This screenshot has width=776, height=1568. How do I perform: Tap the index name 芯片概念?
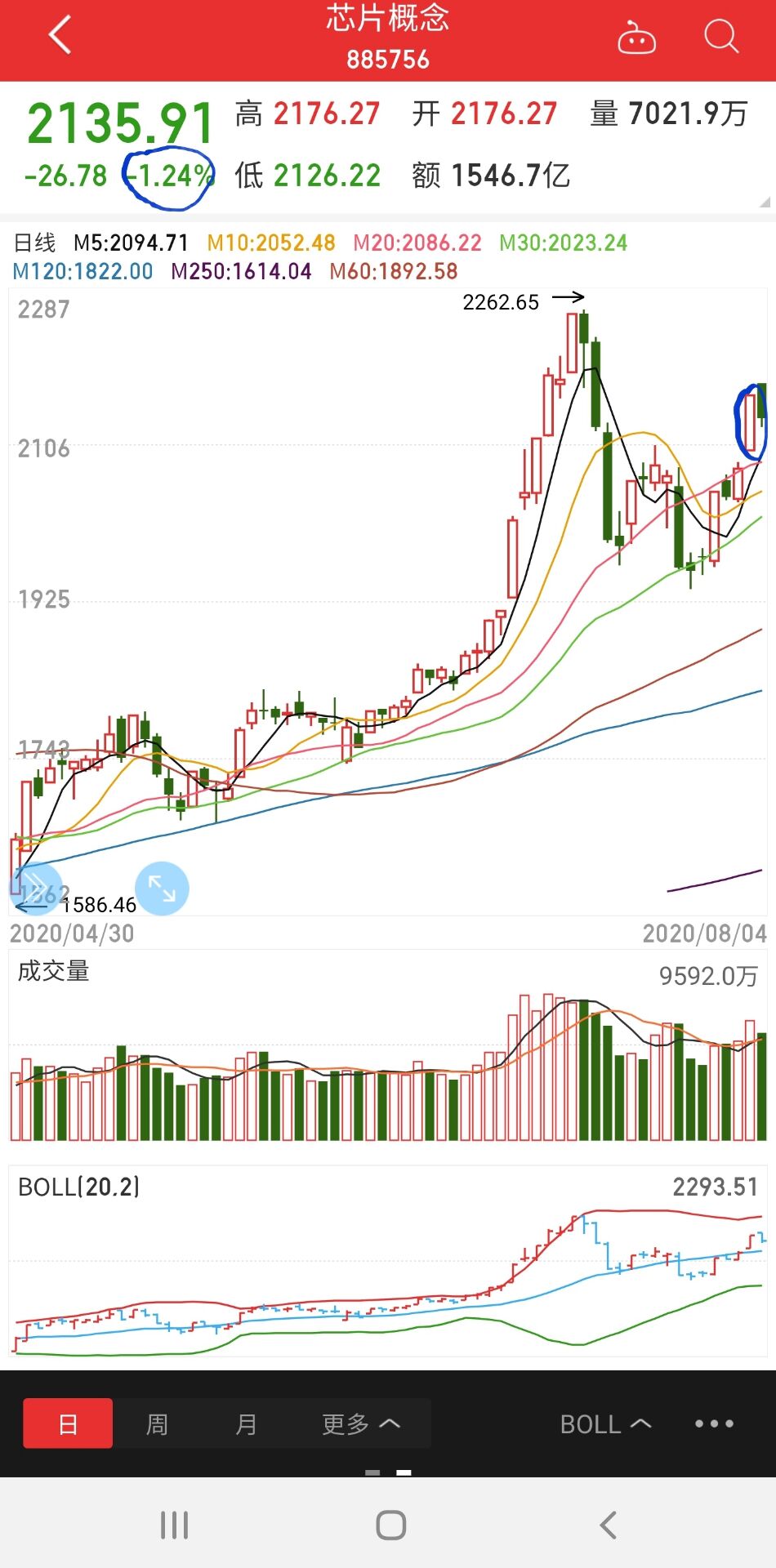pos(387,23)
